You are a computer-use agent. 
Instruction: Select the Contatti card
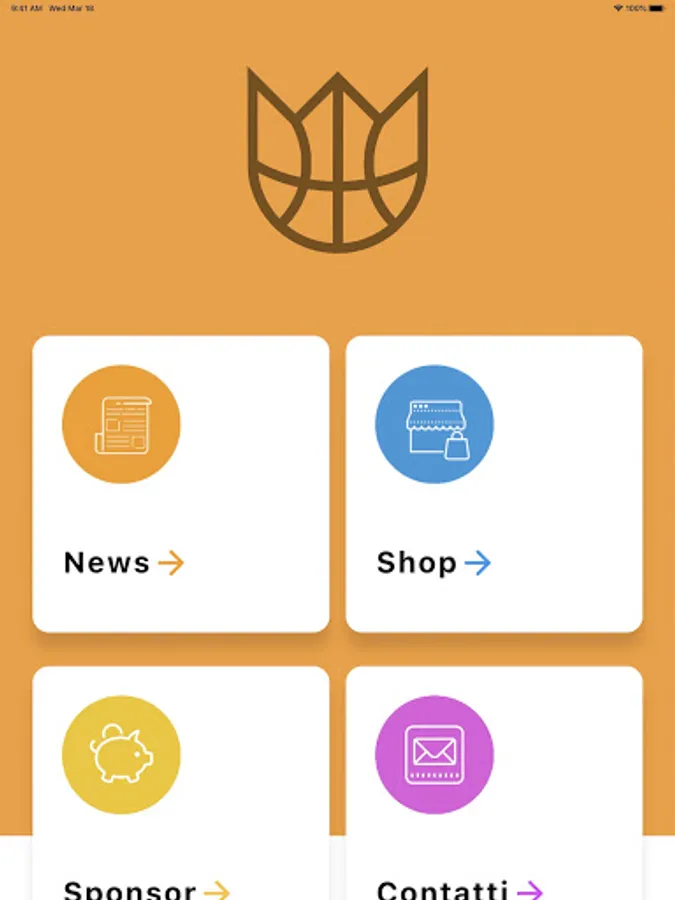494,782
